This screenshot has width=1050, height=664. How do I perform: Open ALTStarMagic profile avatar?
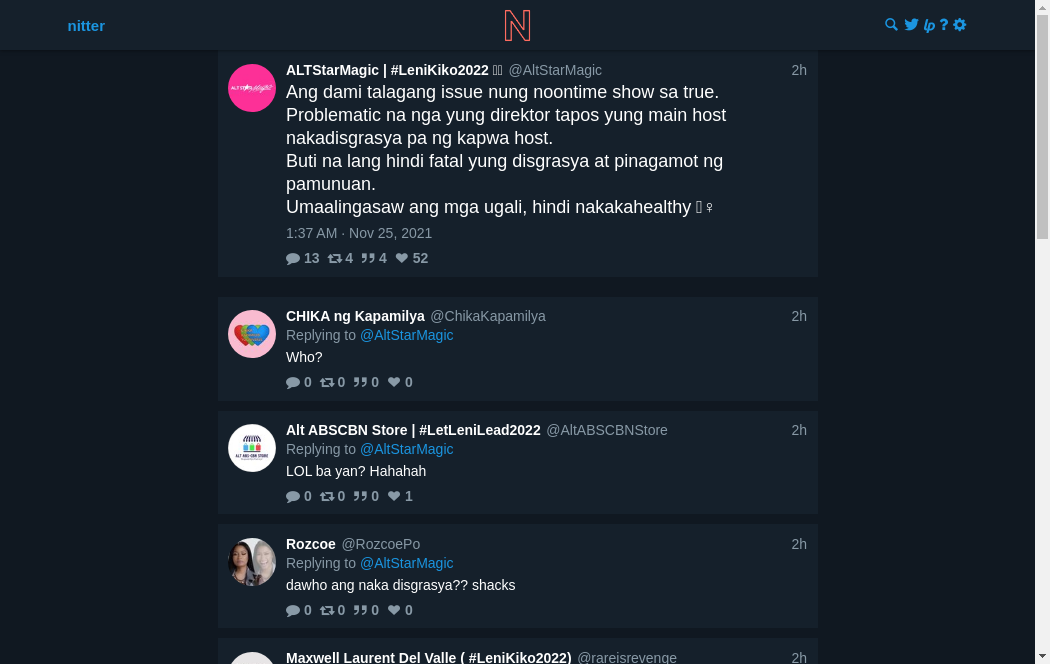click(x=252, y=88)
